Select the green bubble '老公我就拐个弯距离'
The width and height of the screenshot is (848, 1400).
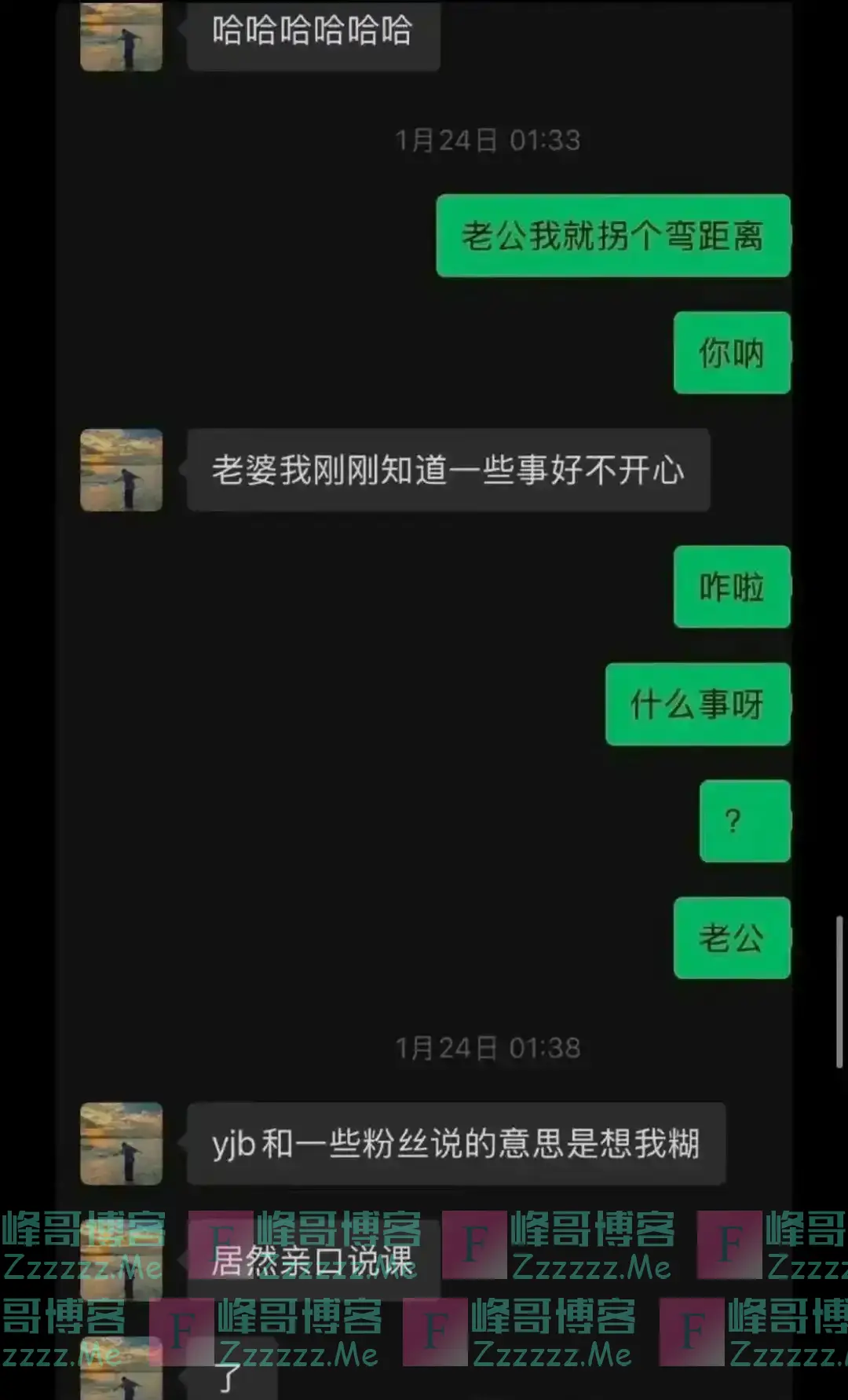coord(612,236)
